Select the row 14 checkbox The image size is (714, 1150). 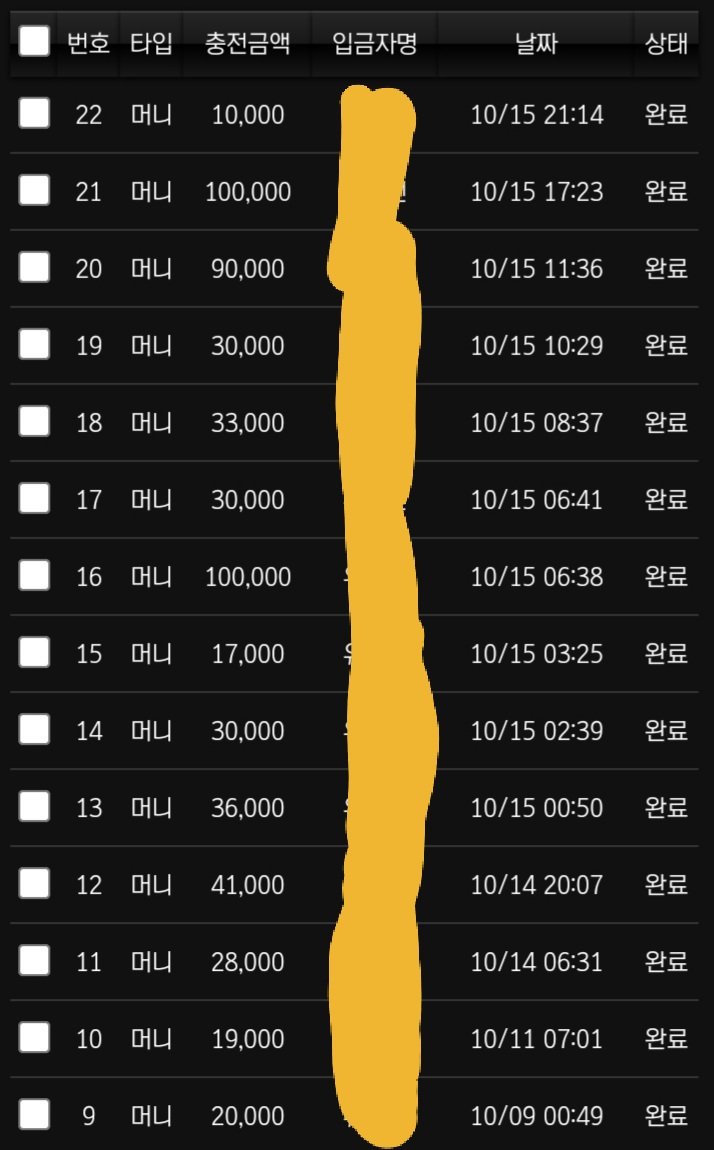click(x=34, y=729)
